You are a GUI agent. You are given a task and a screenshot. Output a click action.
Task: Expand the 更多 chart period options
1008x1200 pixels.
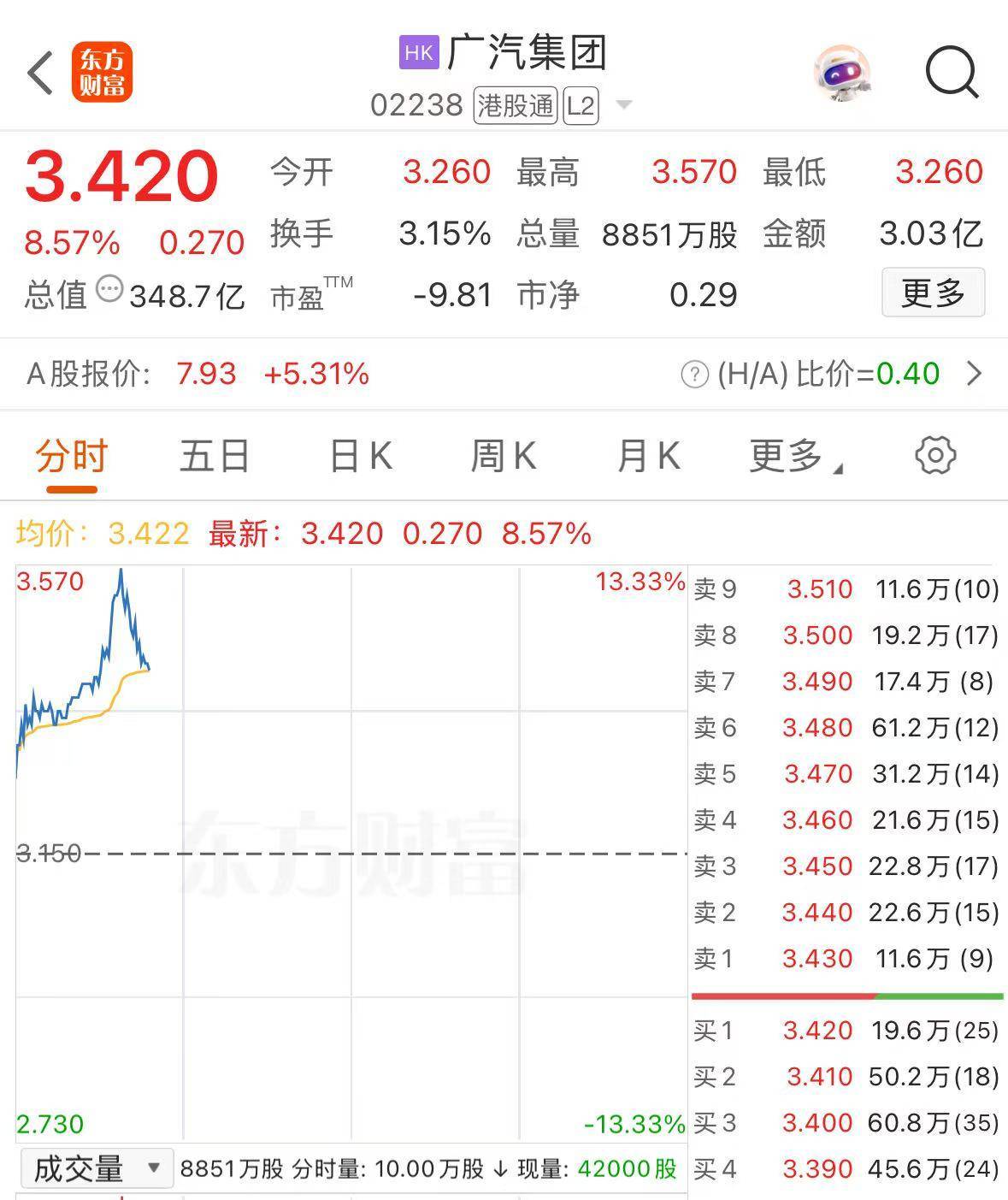(x=793, y=456)
